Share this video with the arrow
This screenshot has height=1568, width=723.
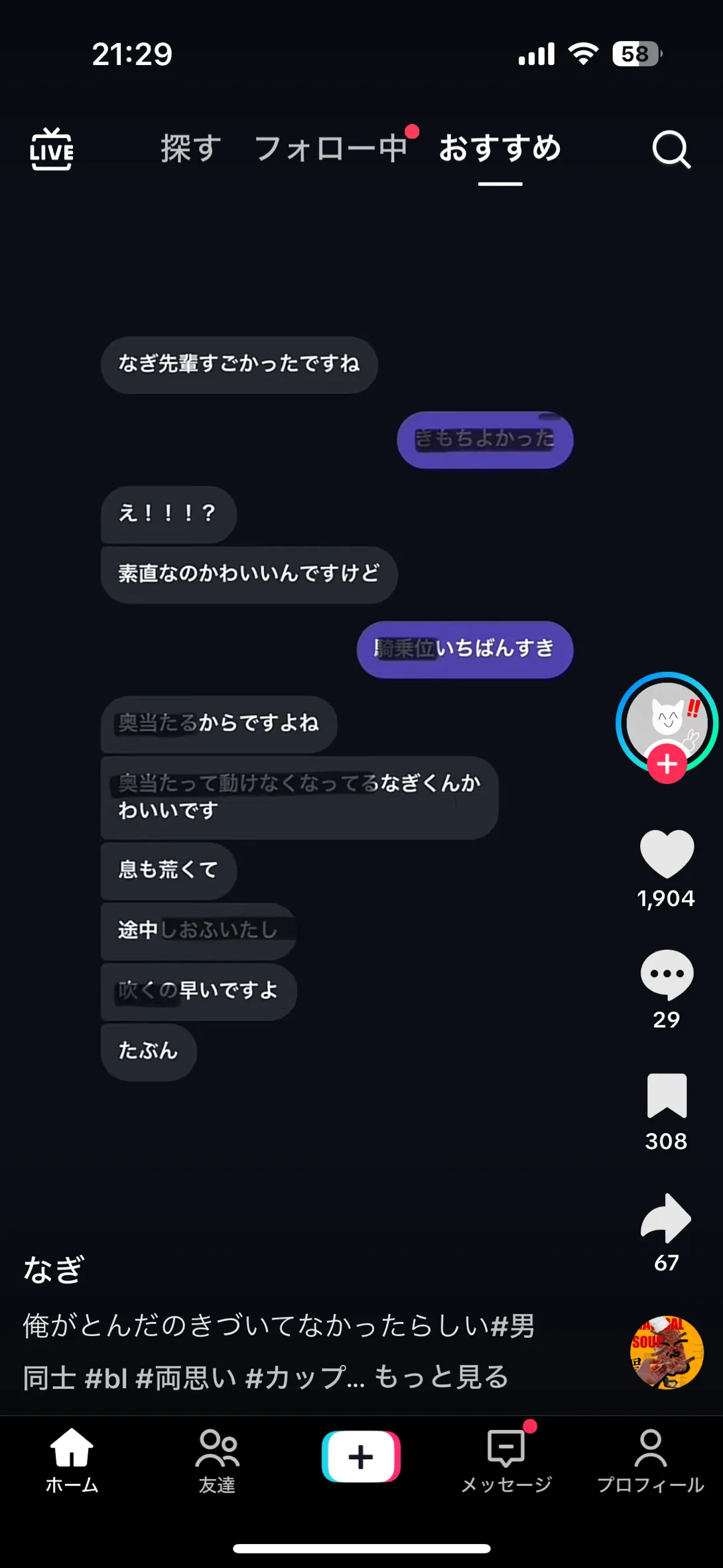[x=667, y=1218]
